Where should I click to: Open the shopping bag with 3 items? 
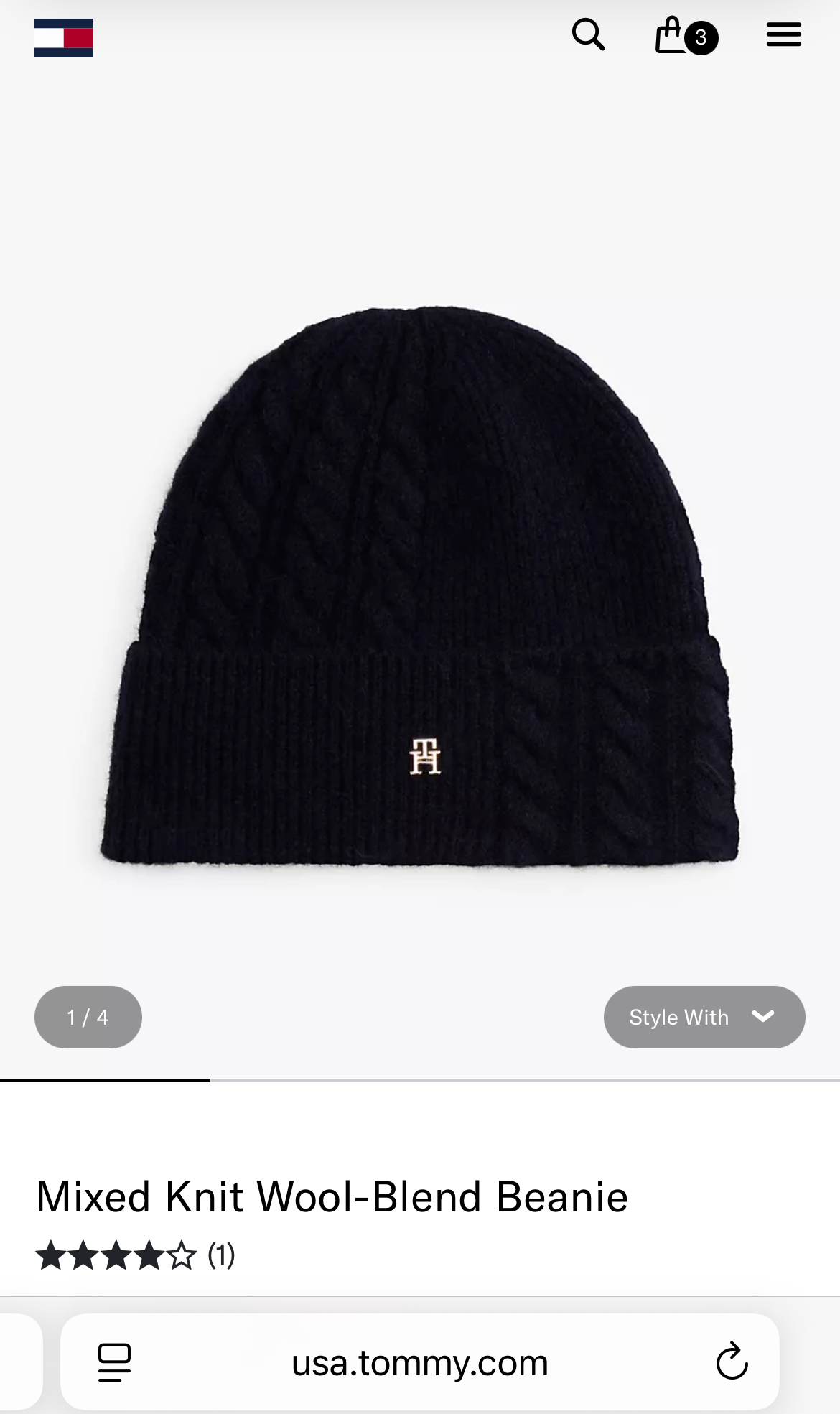[x=685, y=35]
